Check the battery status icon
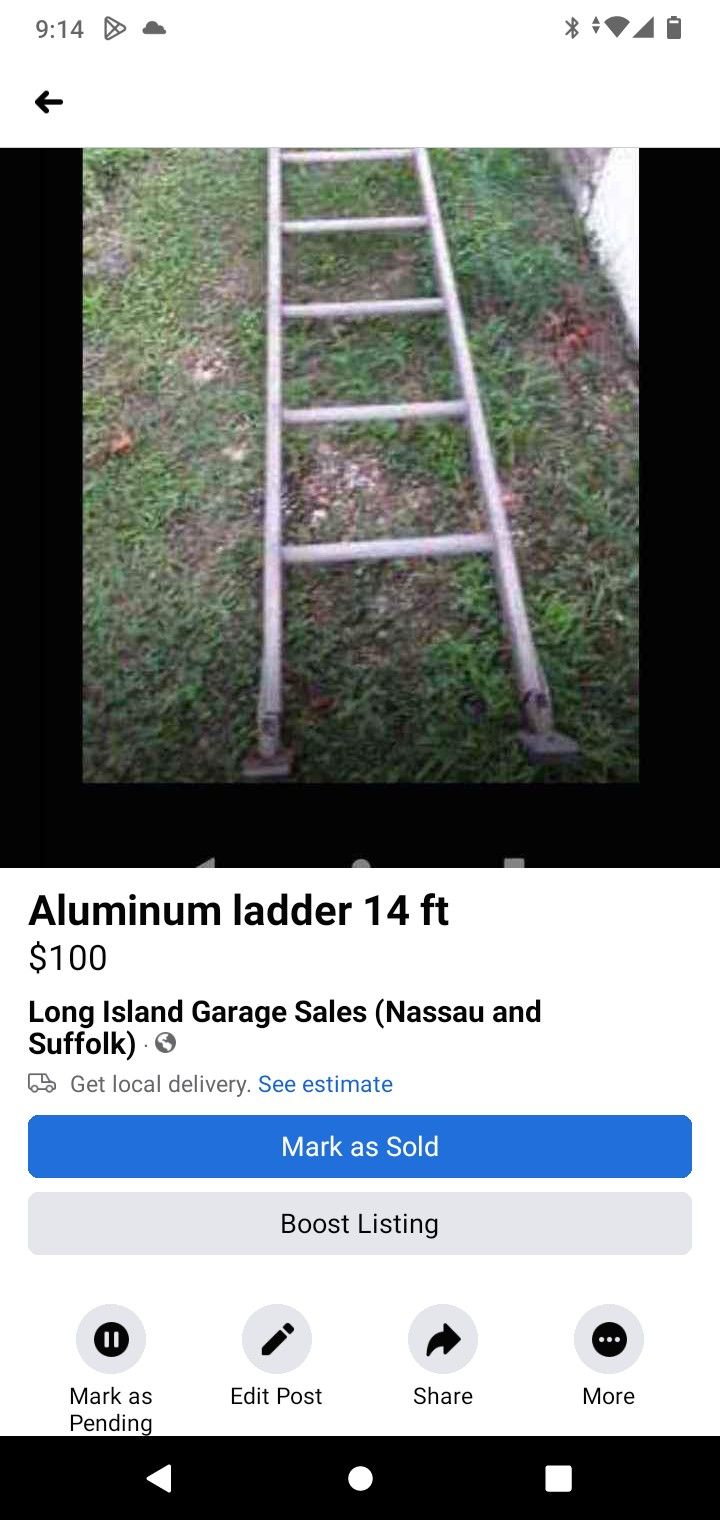 (673, 28)
